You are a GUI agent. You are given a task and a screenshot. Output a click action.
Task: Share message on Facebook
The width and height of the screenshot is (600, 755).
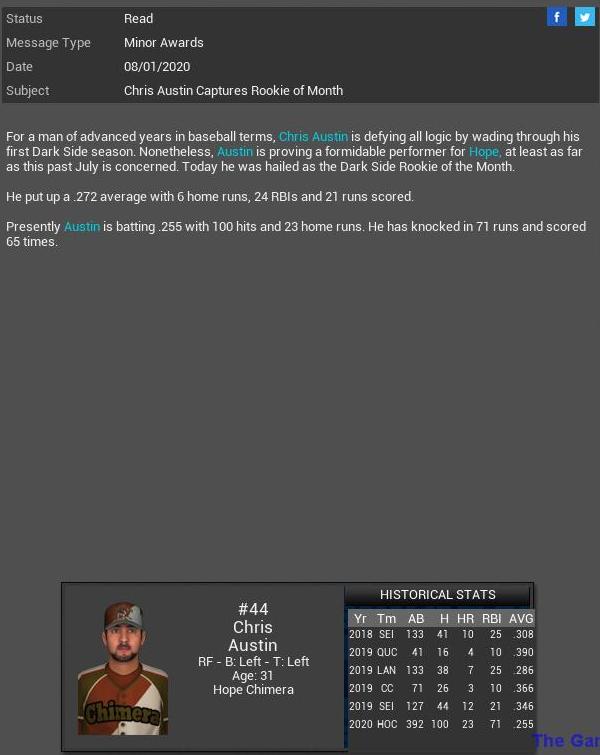(557, 17)
